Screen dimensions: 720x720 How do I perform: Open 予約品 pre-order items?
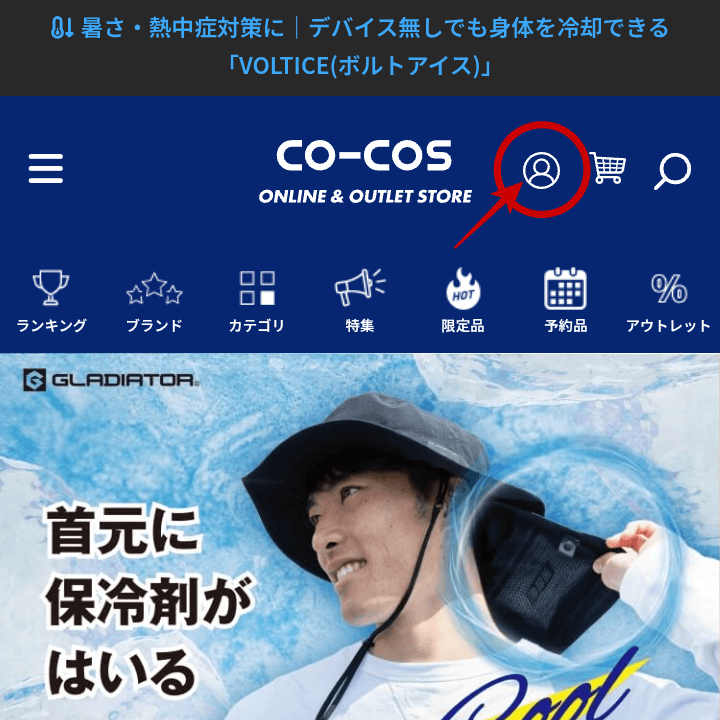coord(565,301)
